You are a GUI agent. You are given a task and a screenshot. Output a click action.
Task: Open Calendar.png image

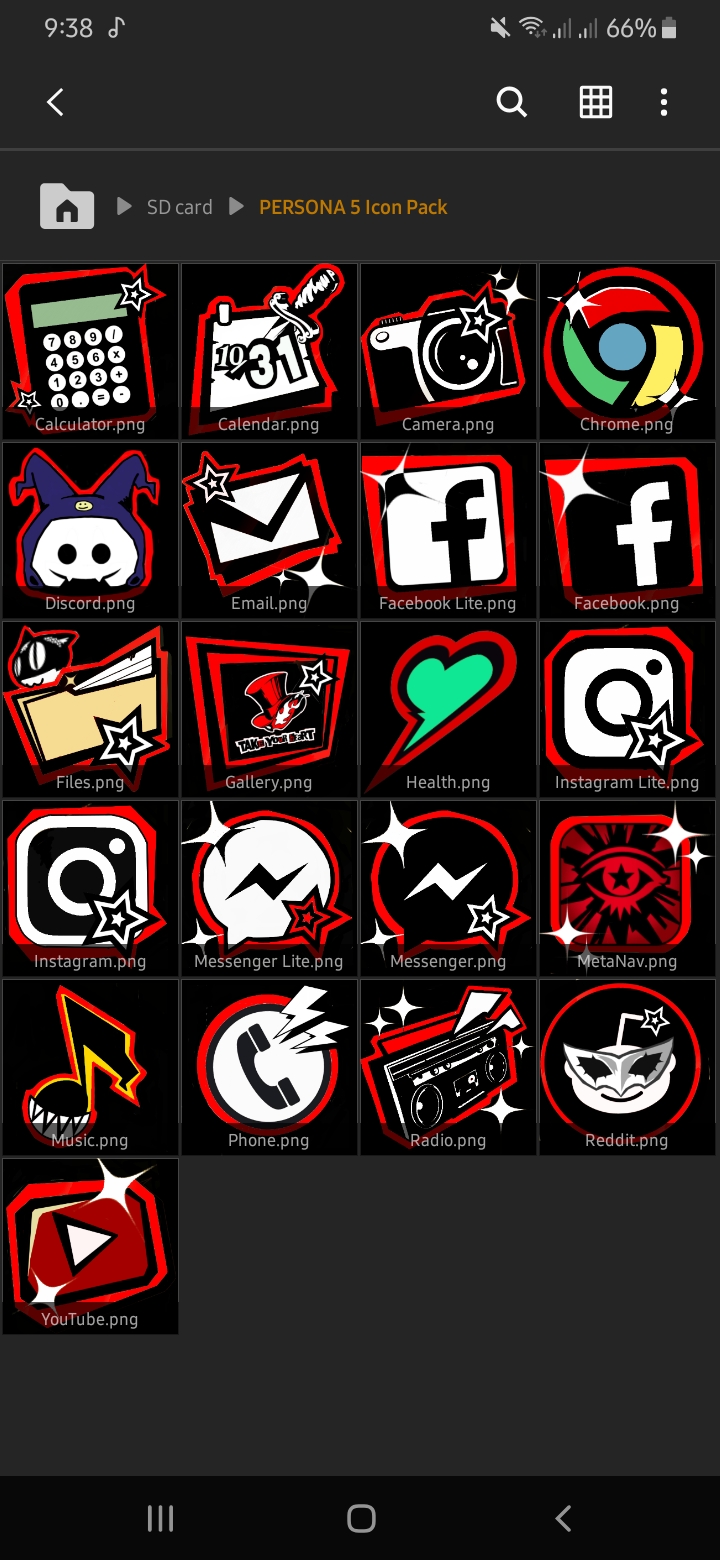[269, 350]
